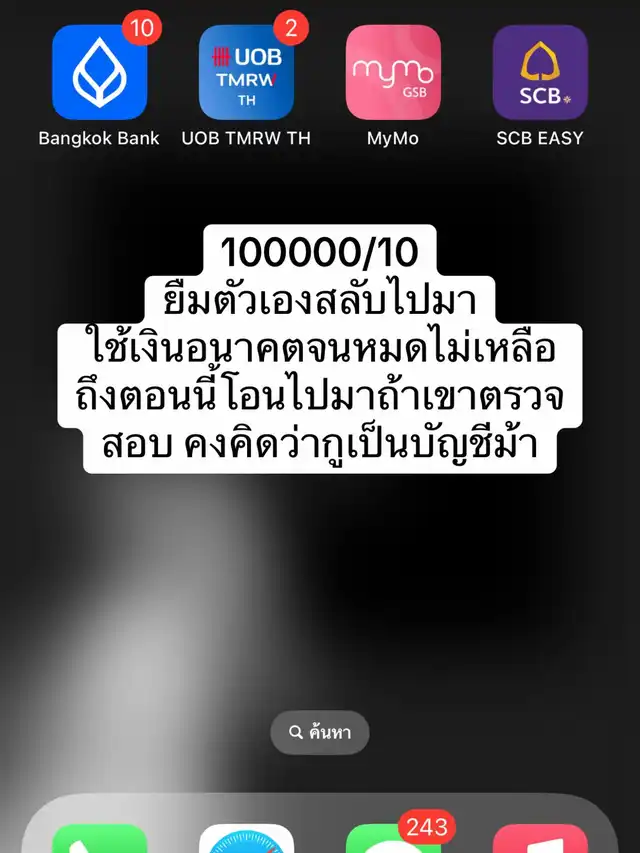Open Messages with 243 badge in dock
This screenshot has height=853, width=640.
(x=393, y=838)
